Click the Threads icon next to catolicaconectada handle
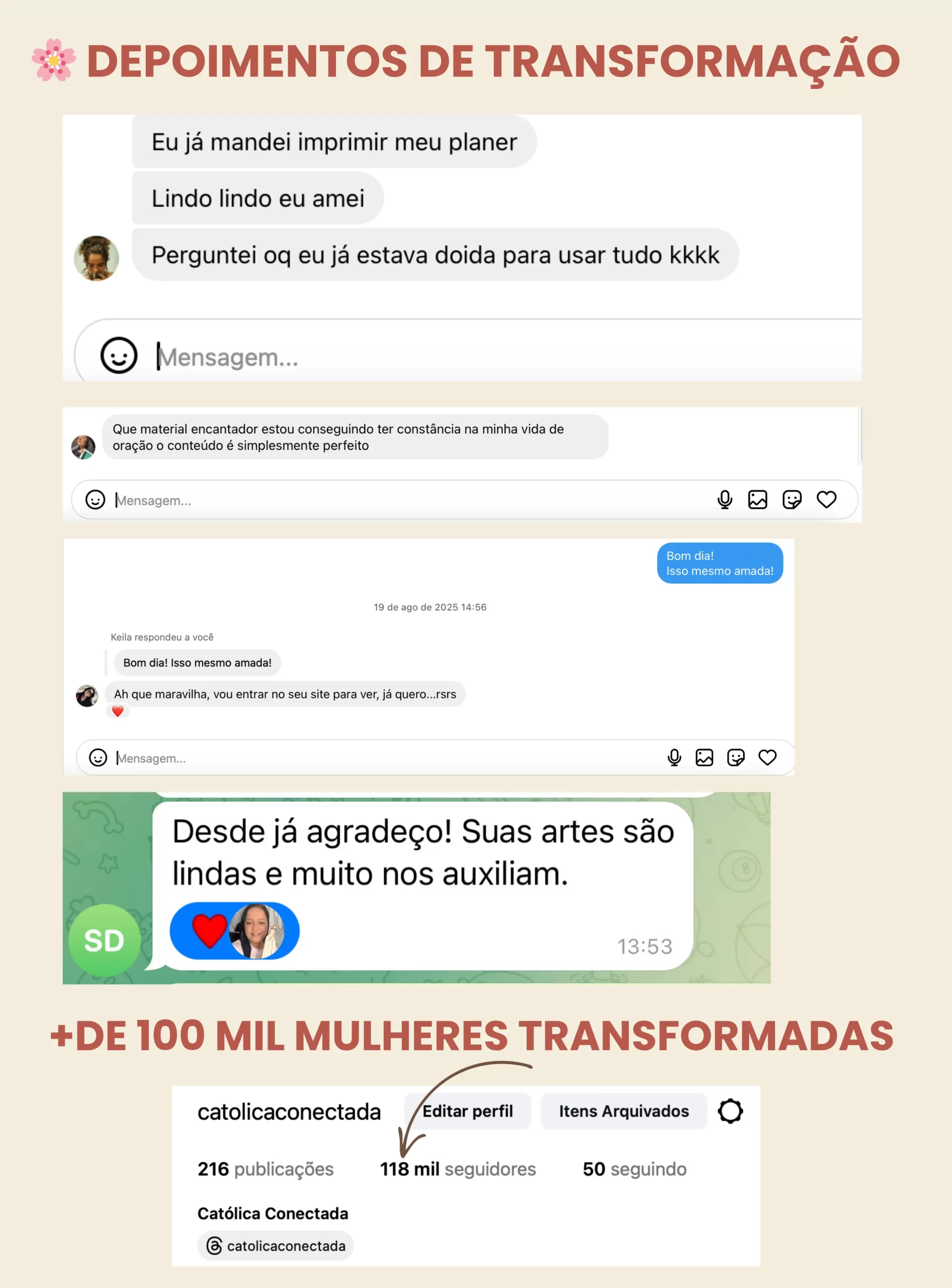This screenshot has width=952, height=1288. pos(214,1246)
